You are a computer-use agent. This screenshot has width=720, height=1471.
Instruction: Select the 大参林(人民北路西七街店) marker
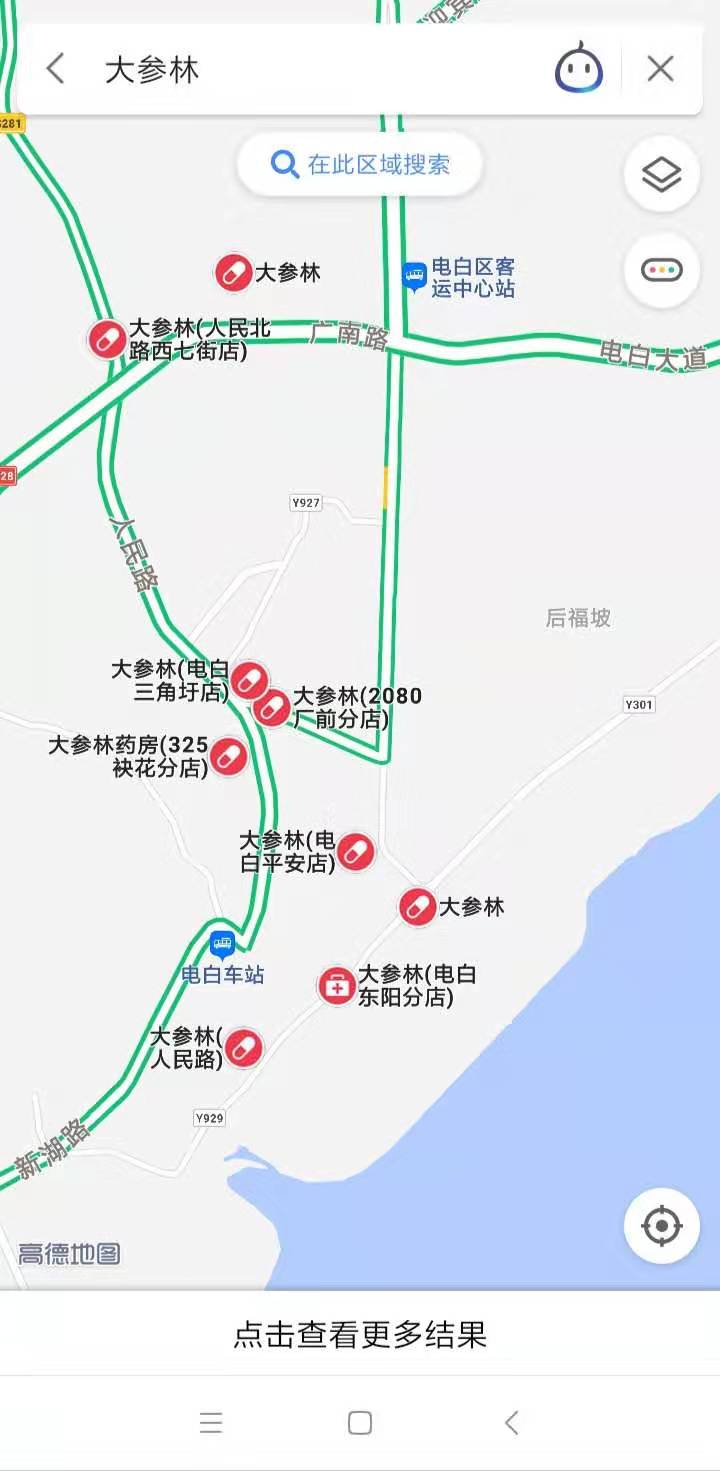coord(107,340)
